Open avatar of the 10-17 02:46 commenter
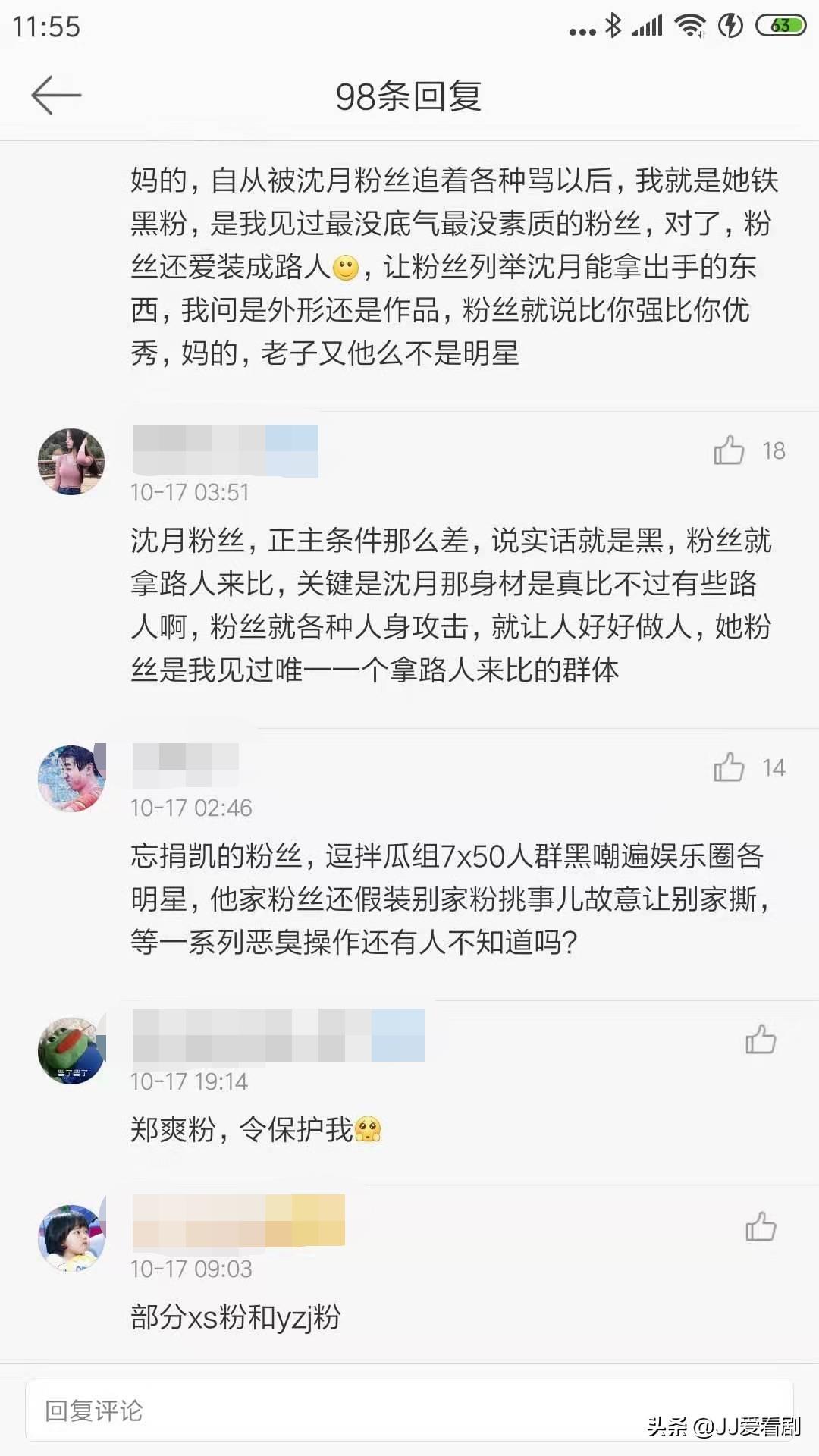Image resolution: width=819 pixels, height=1456 pixels. 71,778
